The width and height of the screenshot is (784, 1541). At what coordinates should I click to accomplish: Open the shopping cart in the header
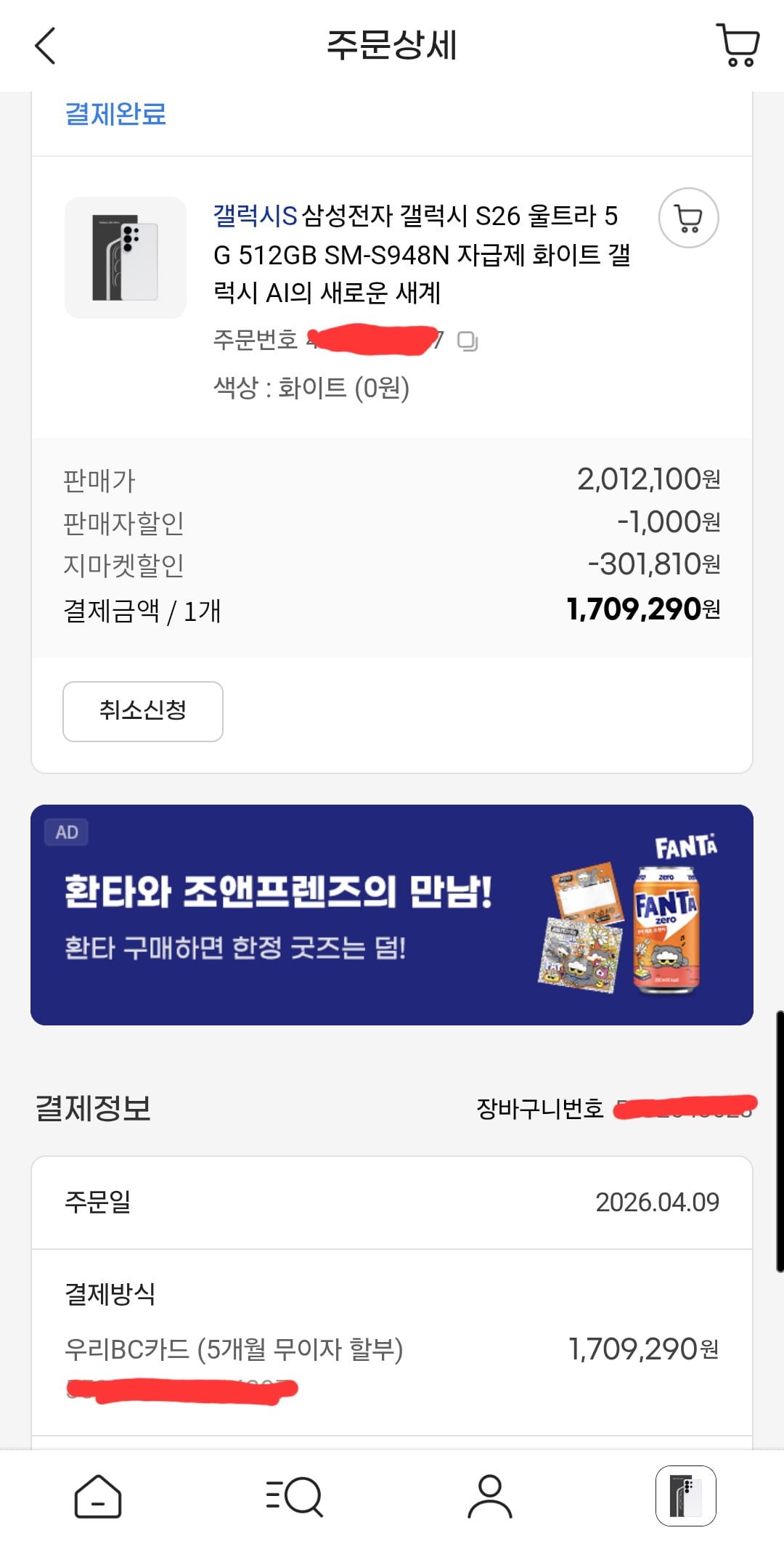point(738,46)
